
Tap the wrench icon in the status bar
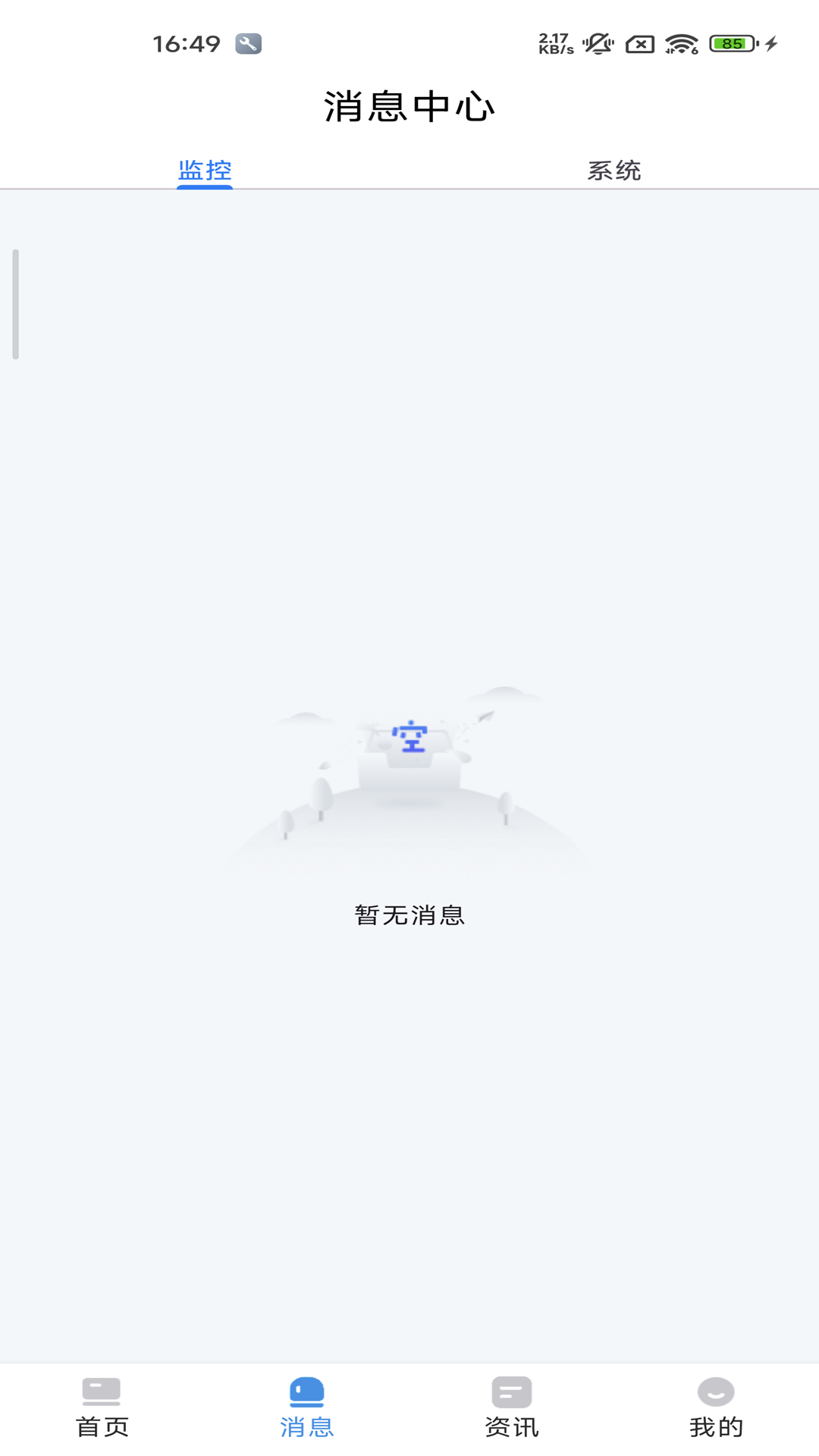point(250,42)
